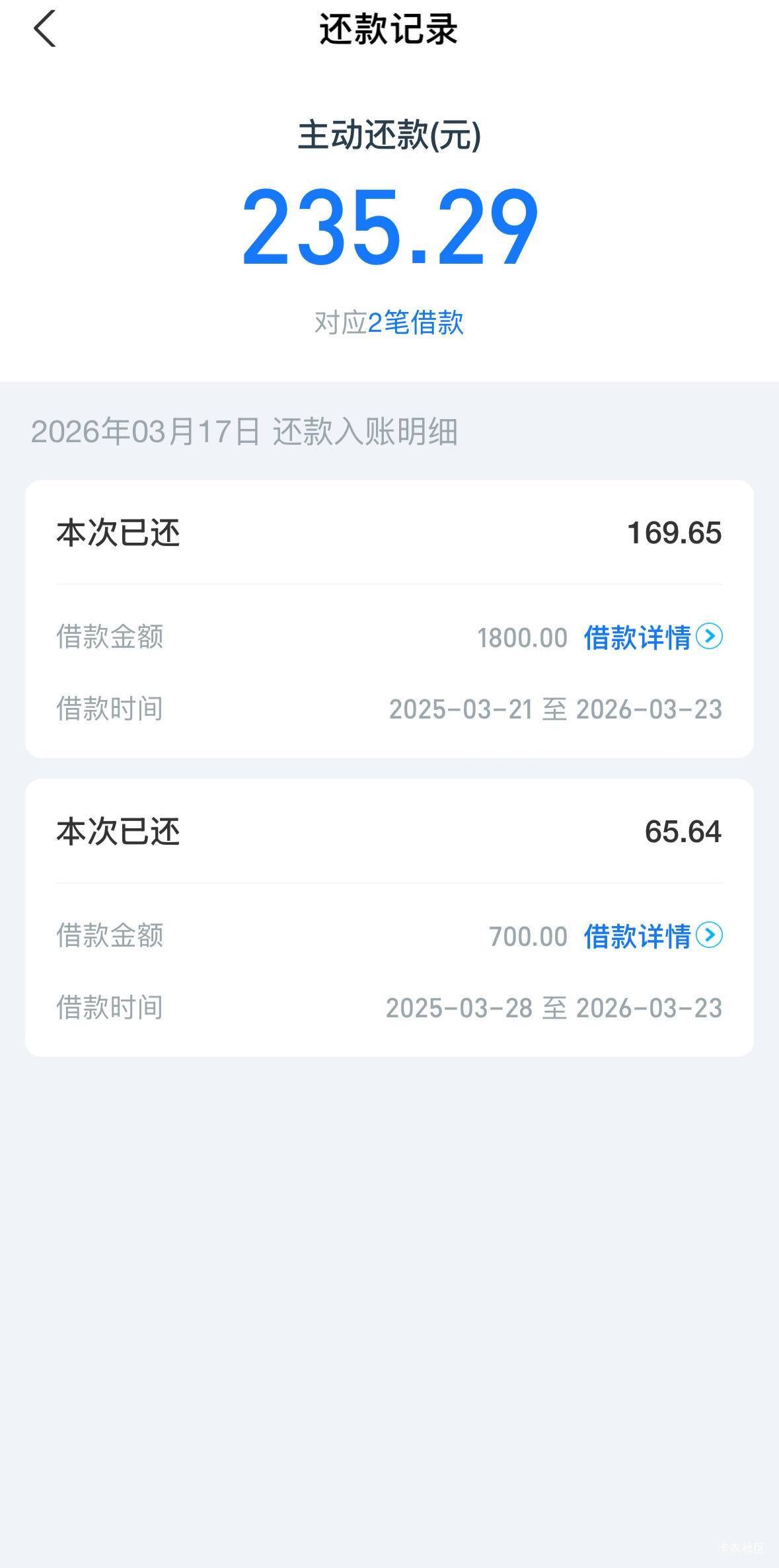Open the 2笔借款 link
Image resolution: width=779 pixels, height=1568 pixels.
pos(416,323)
